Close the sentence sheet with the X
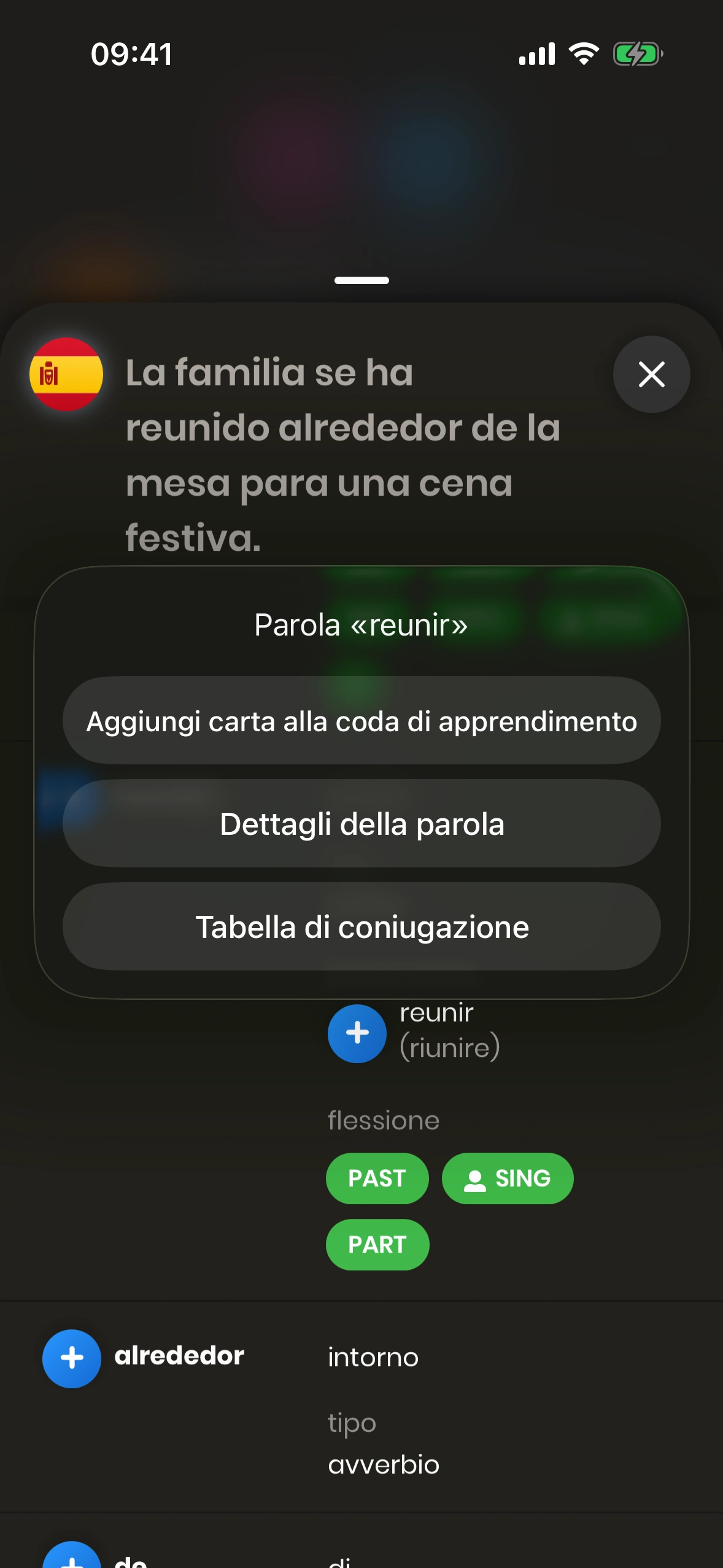The image size is (723, 1568). click(651, 374)
